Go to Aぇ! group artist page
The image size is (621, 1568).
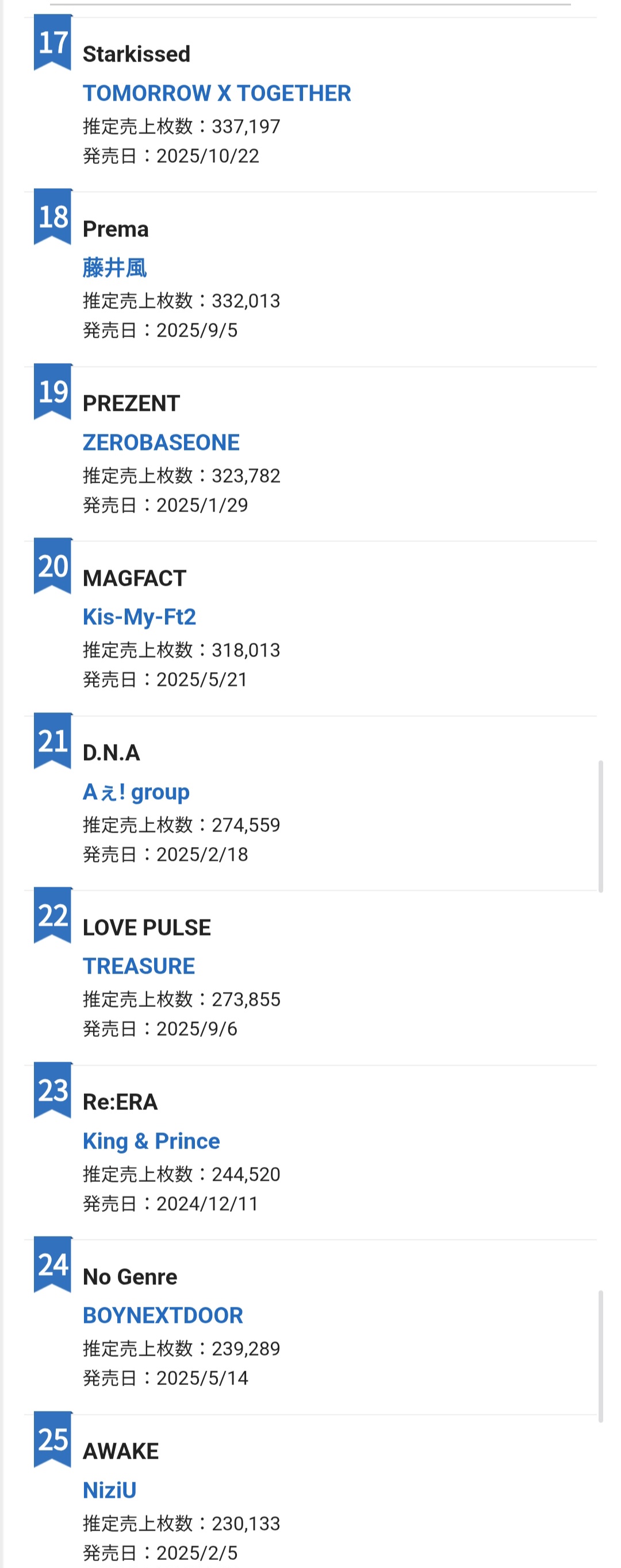click(136, 792)
